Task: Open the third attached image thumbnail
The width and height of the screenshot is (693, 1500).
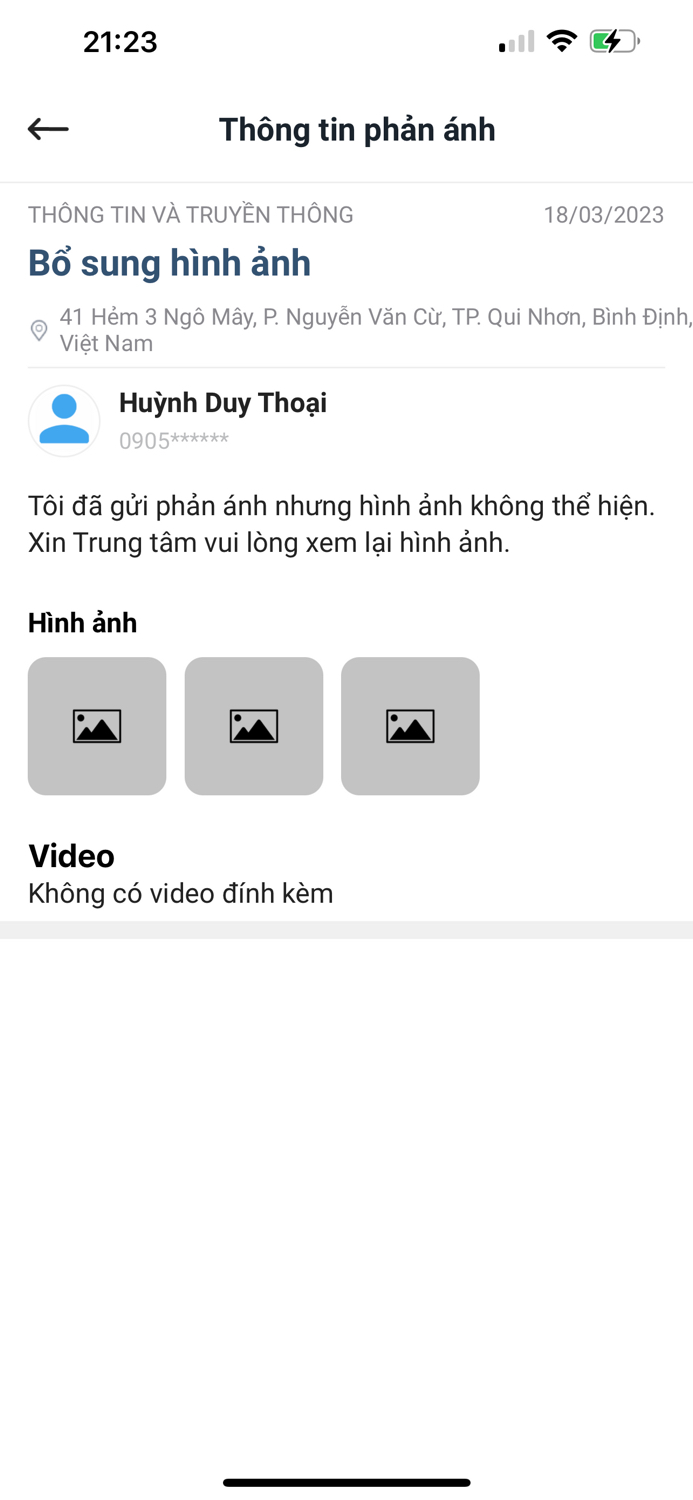Action: coord(410,726)
